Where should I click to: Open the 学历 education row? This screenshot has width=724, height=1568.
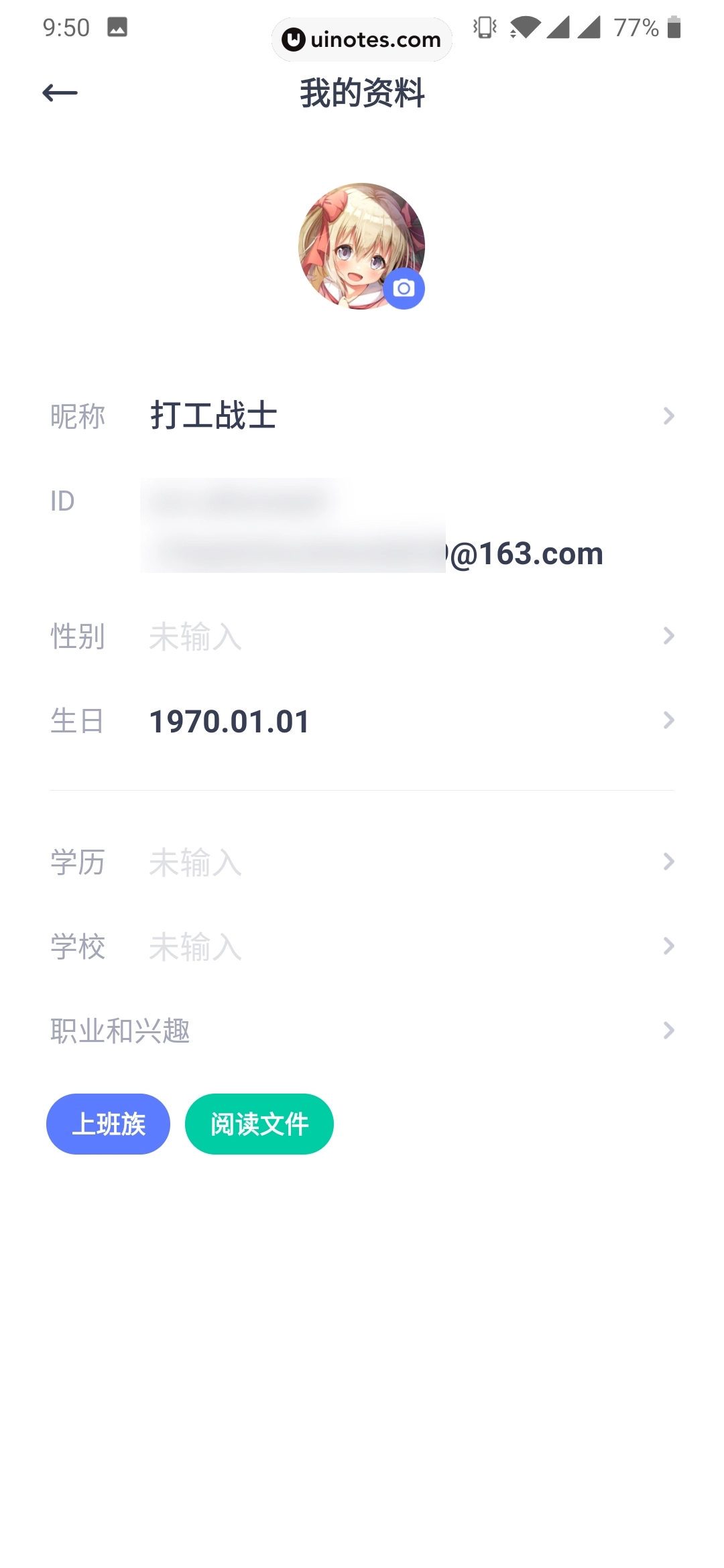coord(362,862)
